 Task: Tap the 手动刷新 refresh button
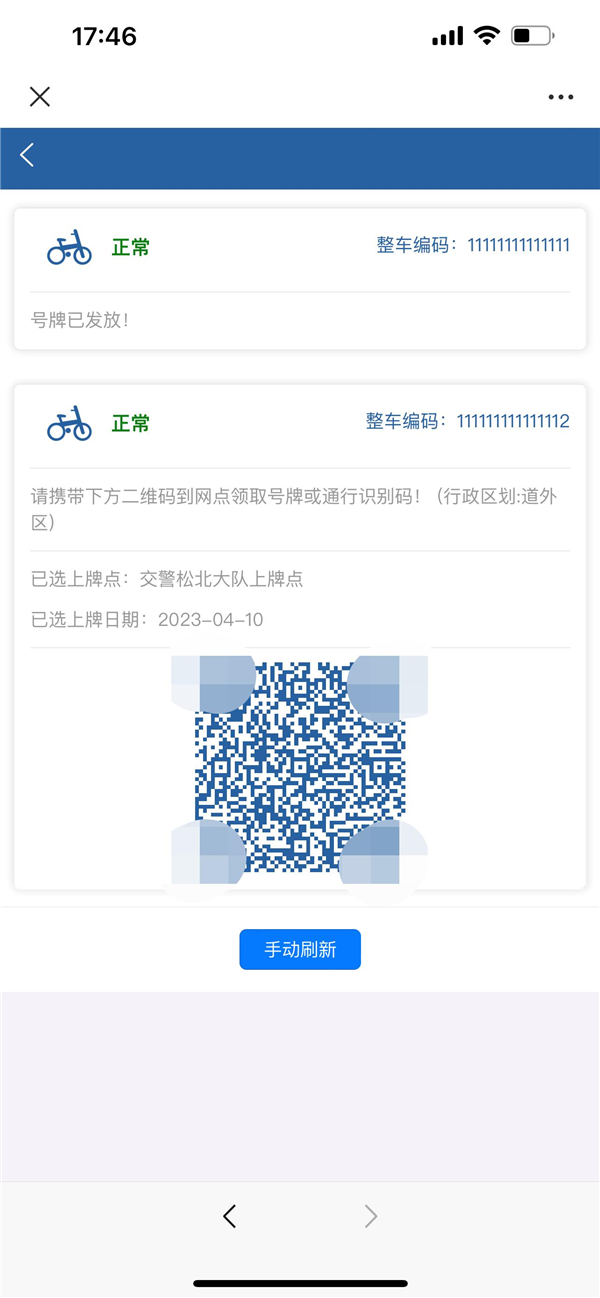pyautogui.click(x=300, y=949)
